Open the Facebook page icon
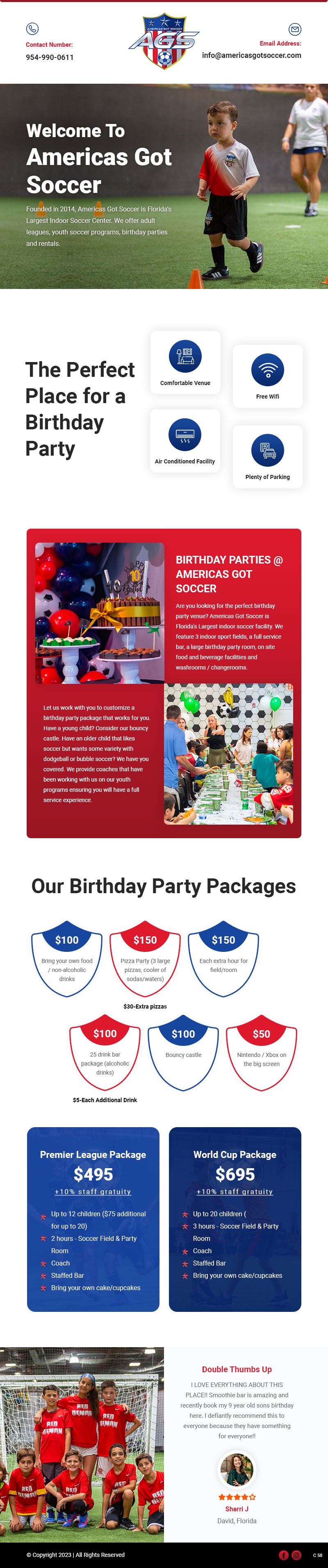328x1568 pixels. click(x=283, y=1554)
